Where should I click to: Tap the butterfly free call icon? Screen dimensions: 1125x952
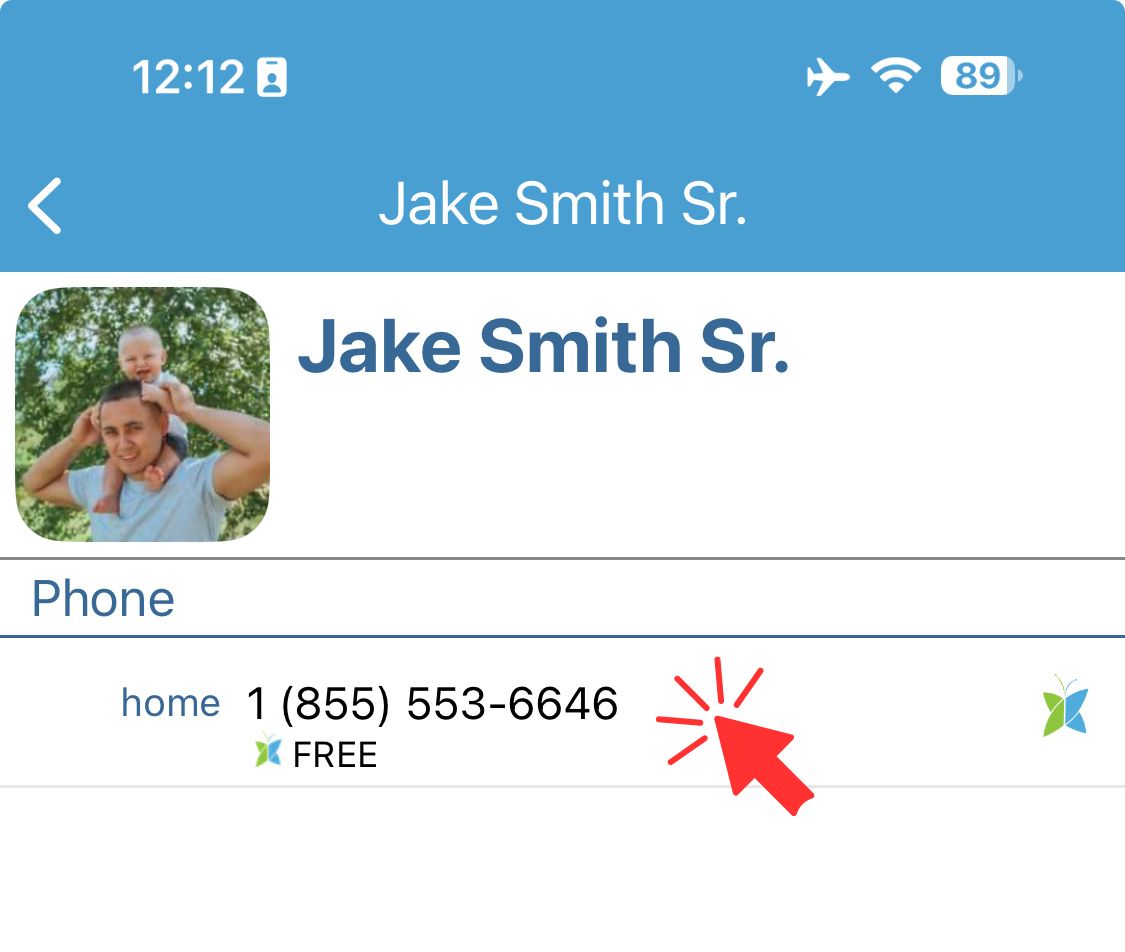(x=1064, y=707)
